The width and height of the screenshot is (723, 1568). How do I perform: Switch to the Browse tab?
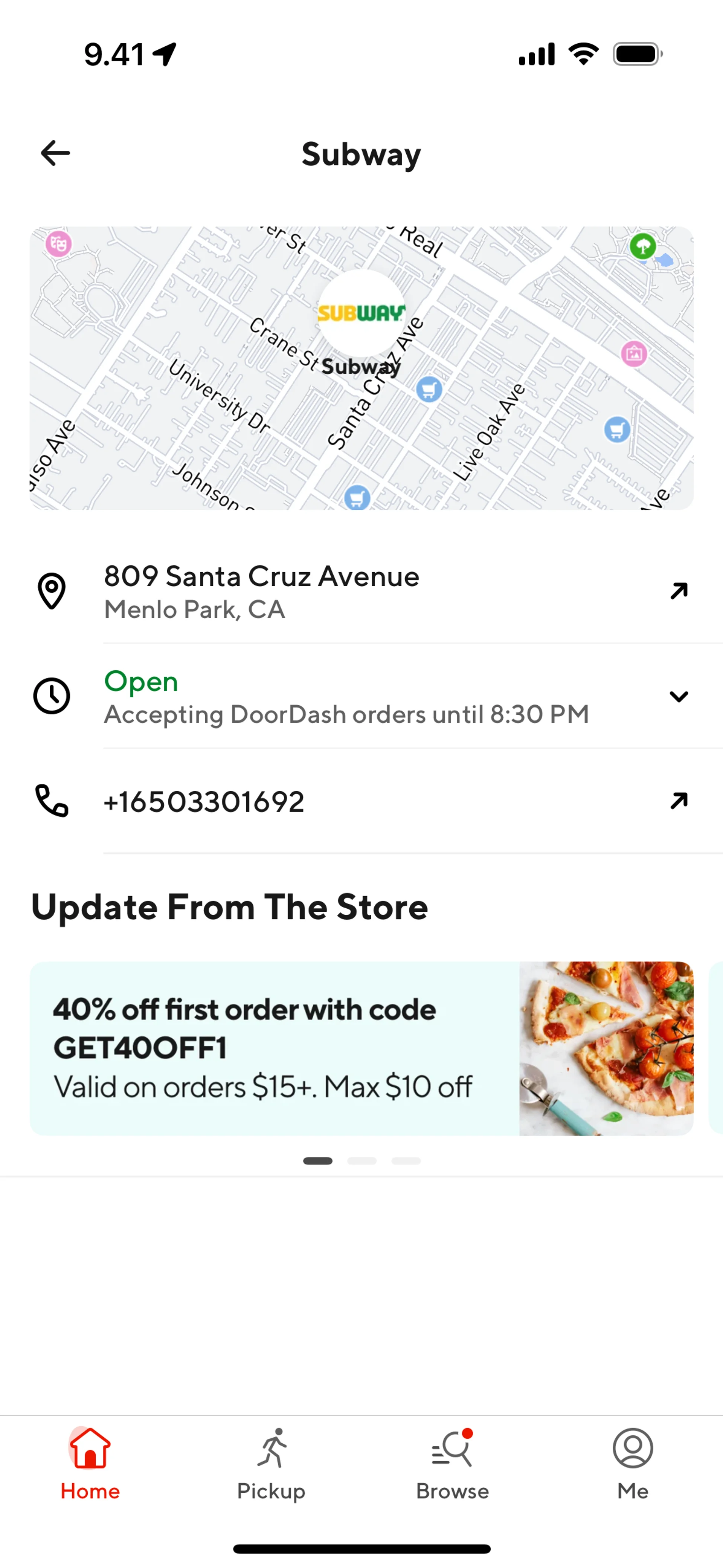(452, 1463)
